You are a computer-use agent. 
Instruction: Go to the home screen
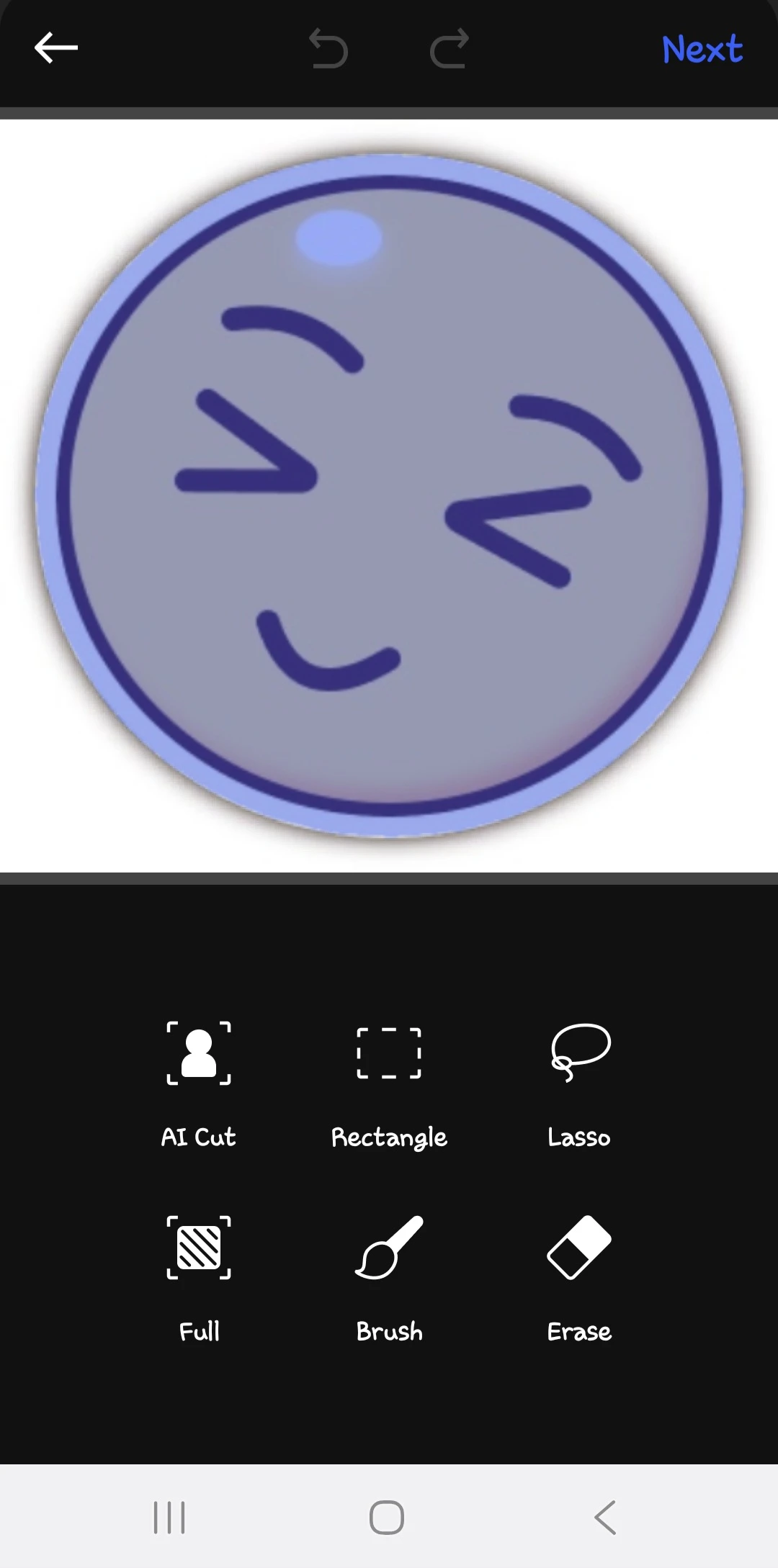pos(387,1517)
